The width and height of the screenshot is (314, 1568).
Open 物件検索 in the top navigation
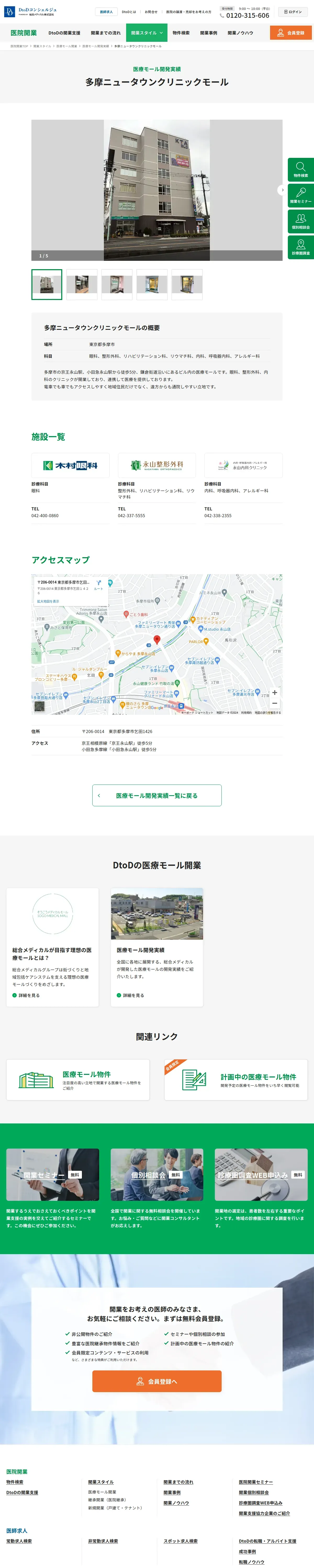181,33
